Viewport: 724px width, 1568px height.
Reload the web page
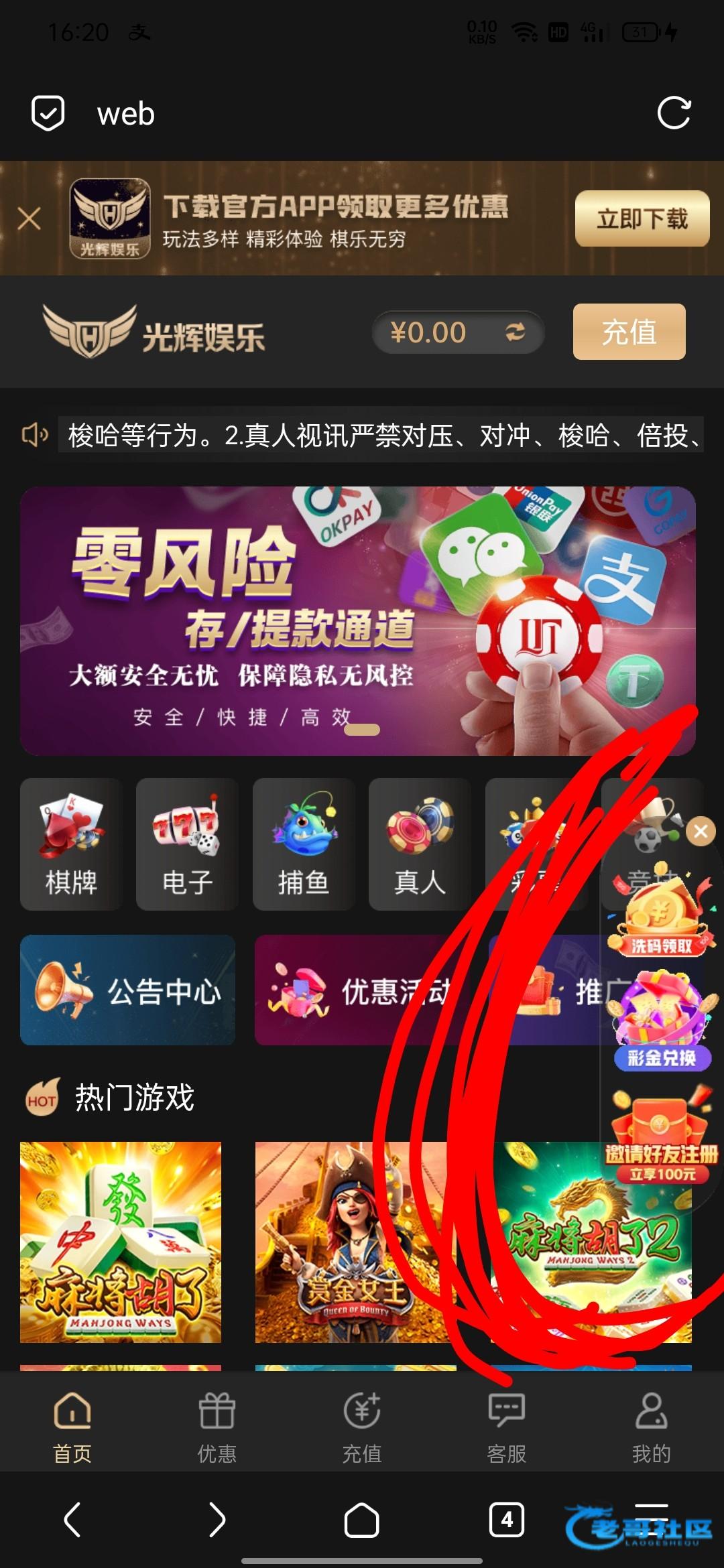pyautogui.click(x=673, y=113)
